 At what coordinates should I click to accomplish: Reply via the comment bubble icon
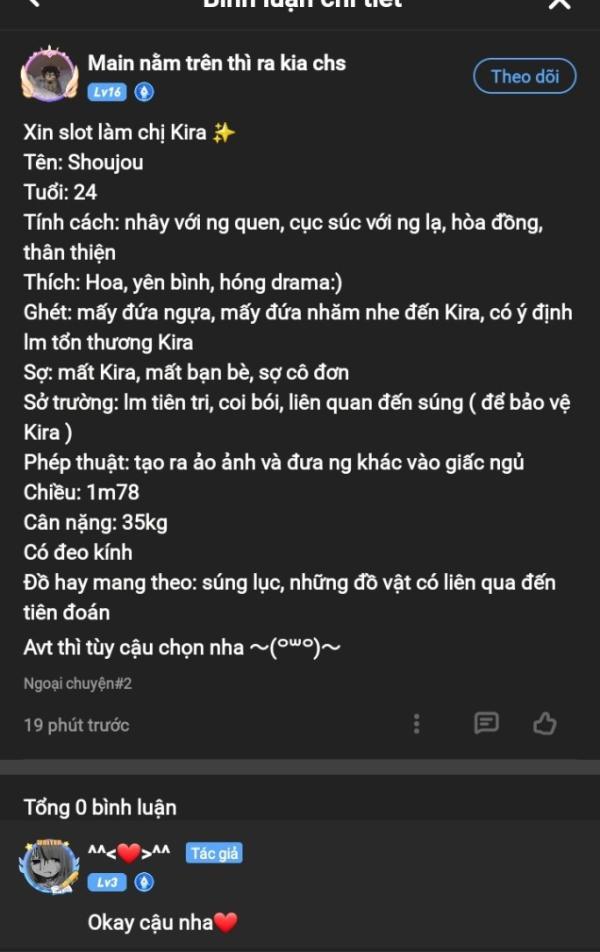point(486,723)
